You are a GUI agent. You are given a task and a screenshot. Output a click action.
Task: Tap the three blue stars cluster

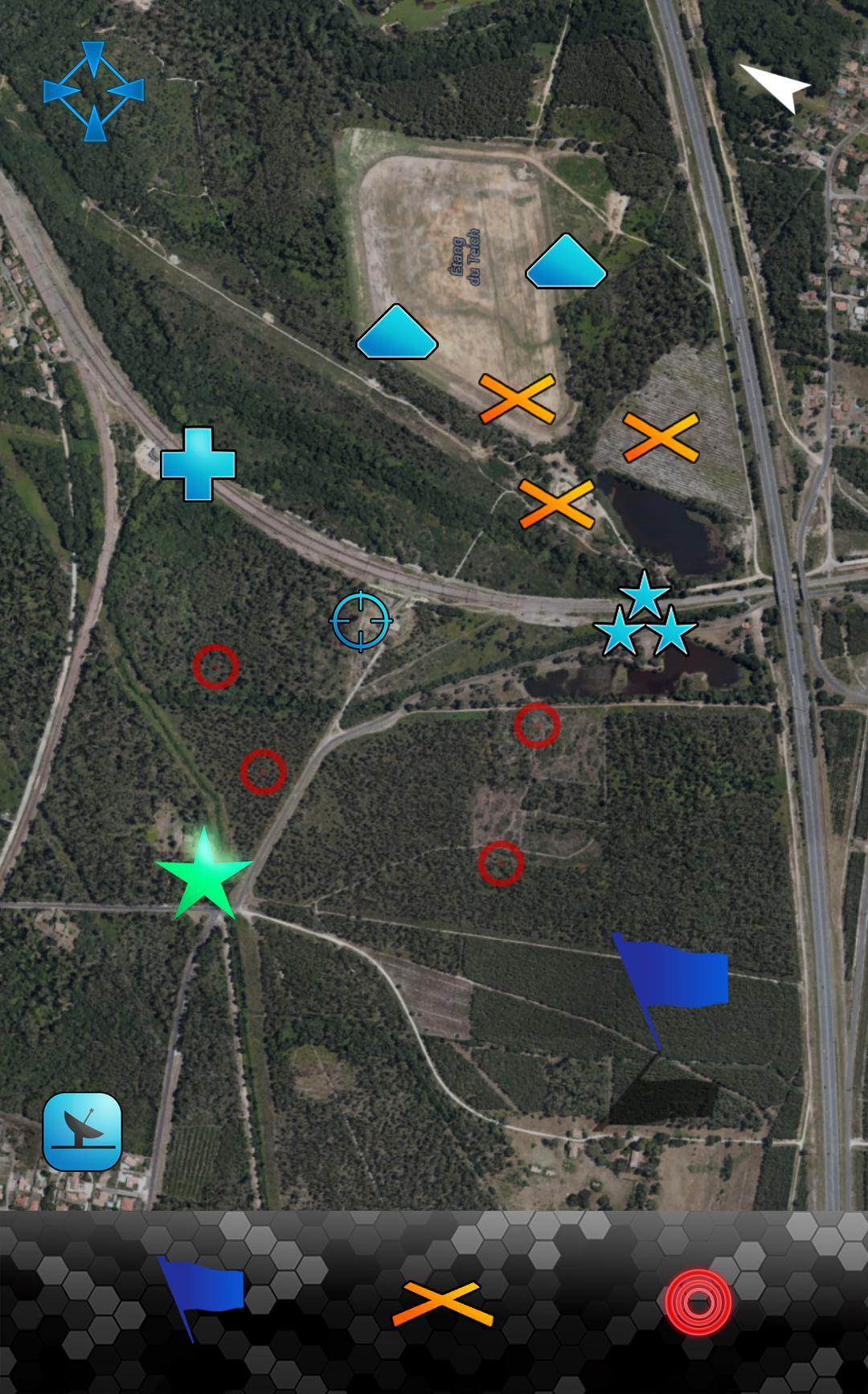pyautogui.click(x=645, y=617)
